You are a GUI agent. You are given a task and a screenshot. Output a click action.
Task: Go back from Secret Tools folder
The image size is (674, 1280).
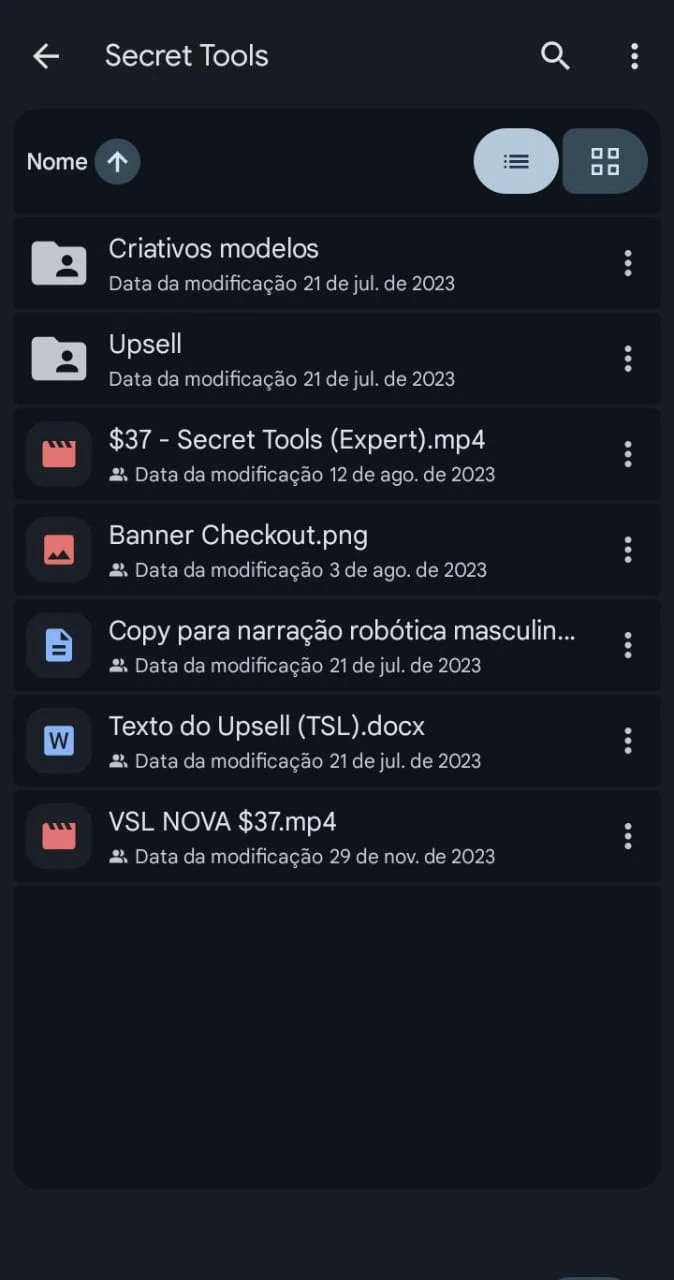(x=46, y=56)
